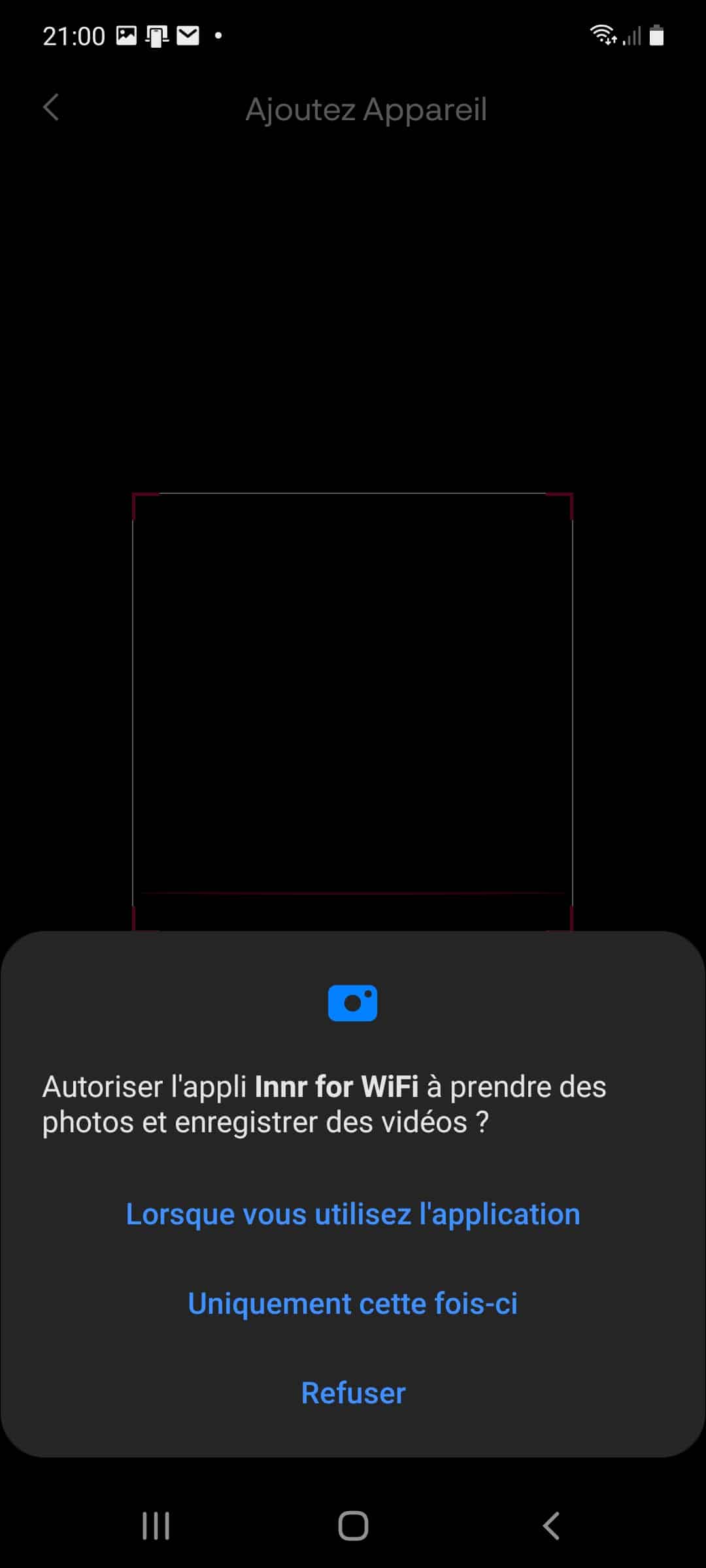Go back from Ajoutez Appareil screen
The width and height of the screenshot is (706, 1568).
[51, 107]
